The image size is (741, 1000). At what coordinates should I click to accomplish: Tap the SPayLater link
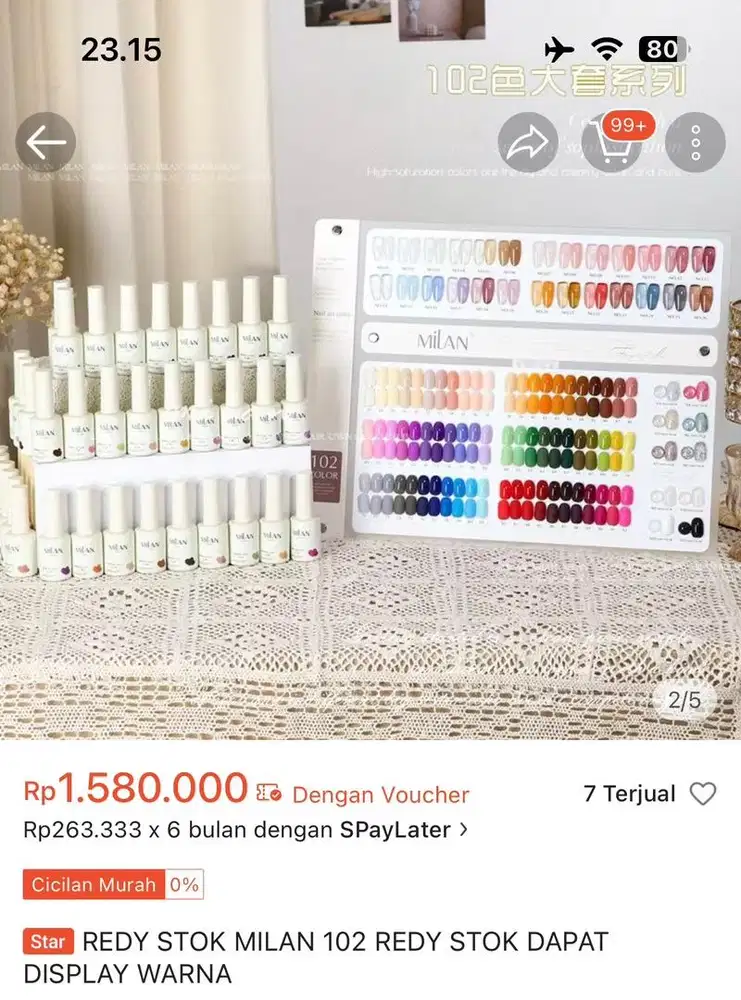(394, 829)
